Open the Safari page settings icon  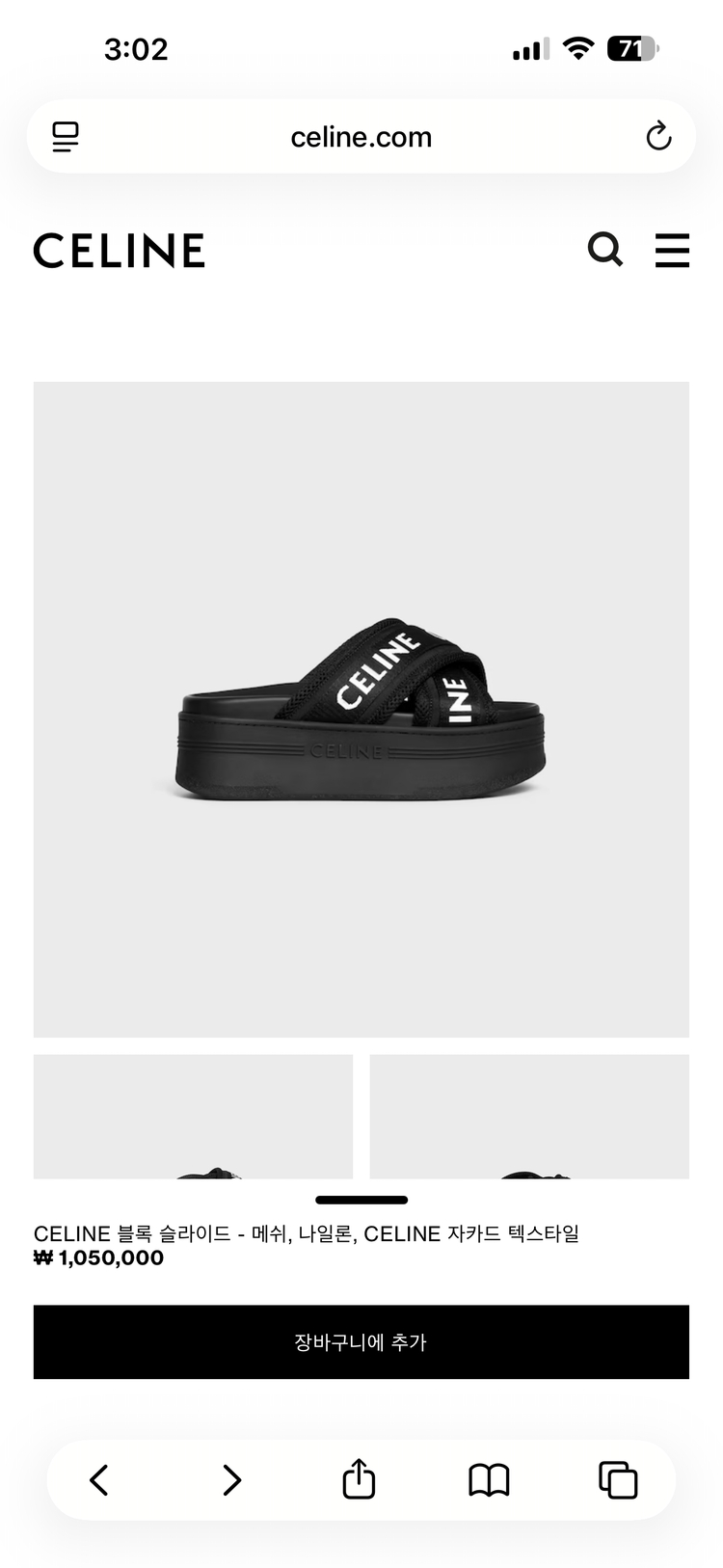[x=66, y=137]
